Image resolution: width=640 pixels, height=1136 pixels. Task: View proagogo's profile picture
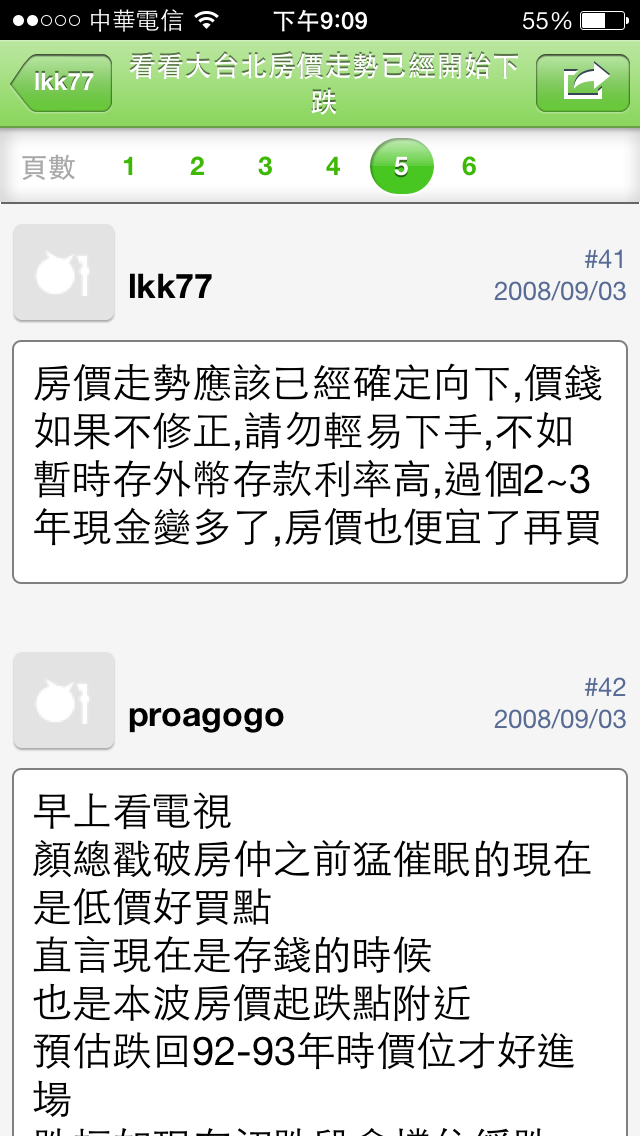click(x=64, y=701)
